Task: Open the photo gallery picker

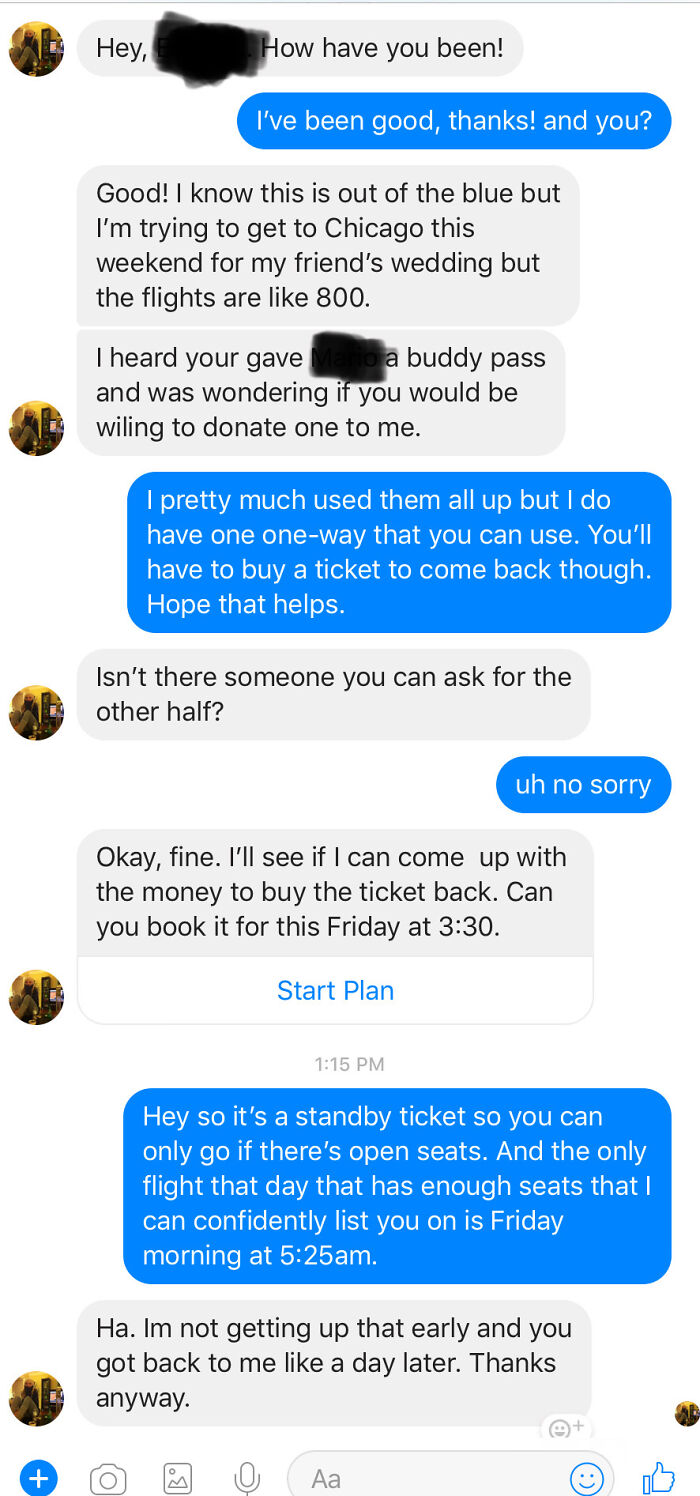Action: (x=177, y=1477)
